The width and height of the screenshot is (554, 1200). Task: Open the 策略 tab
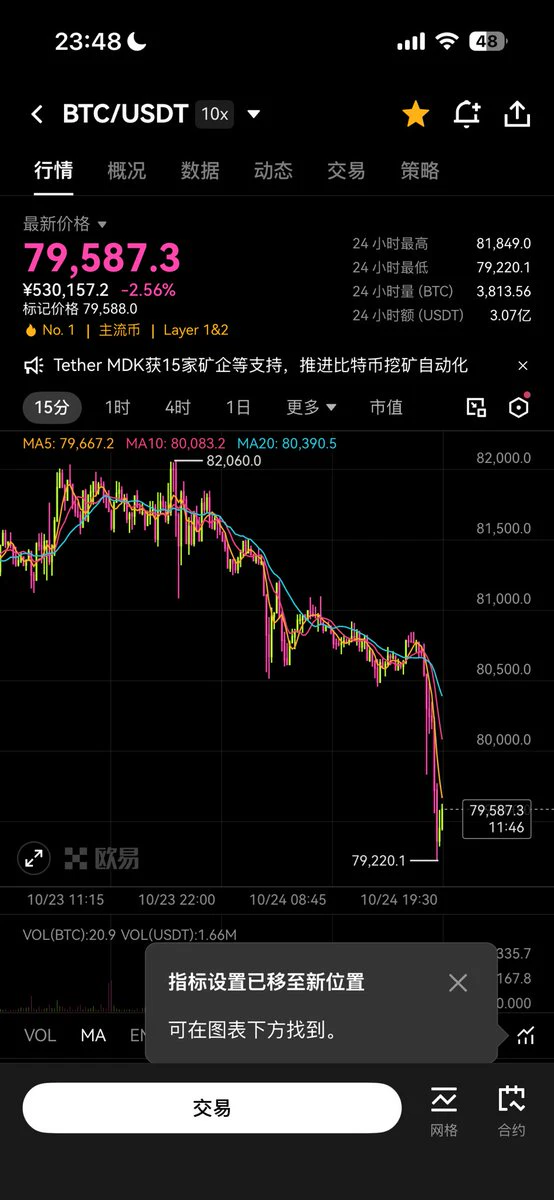420,171
